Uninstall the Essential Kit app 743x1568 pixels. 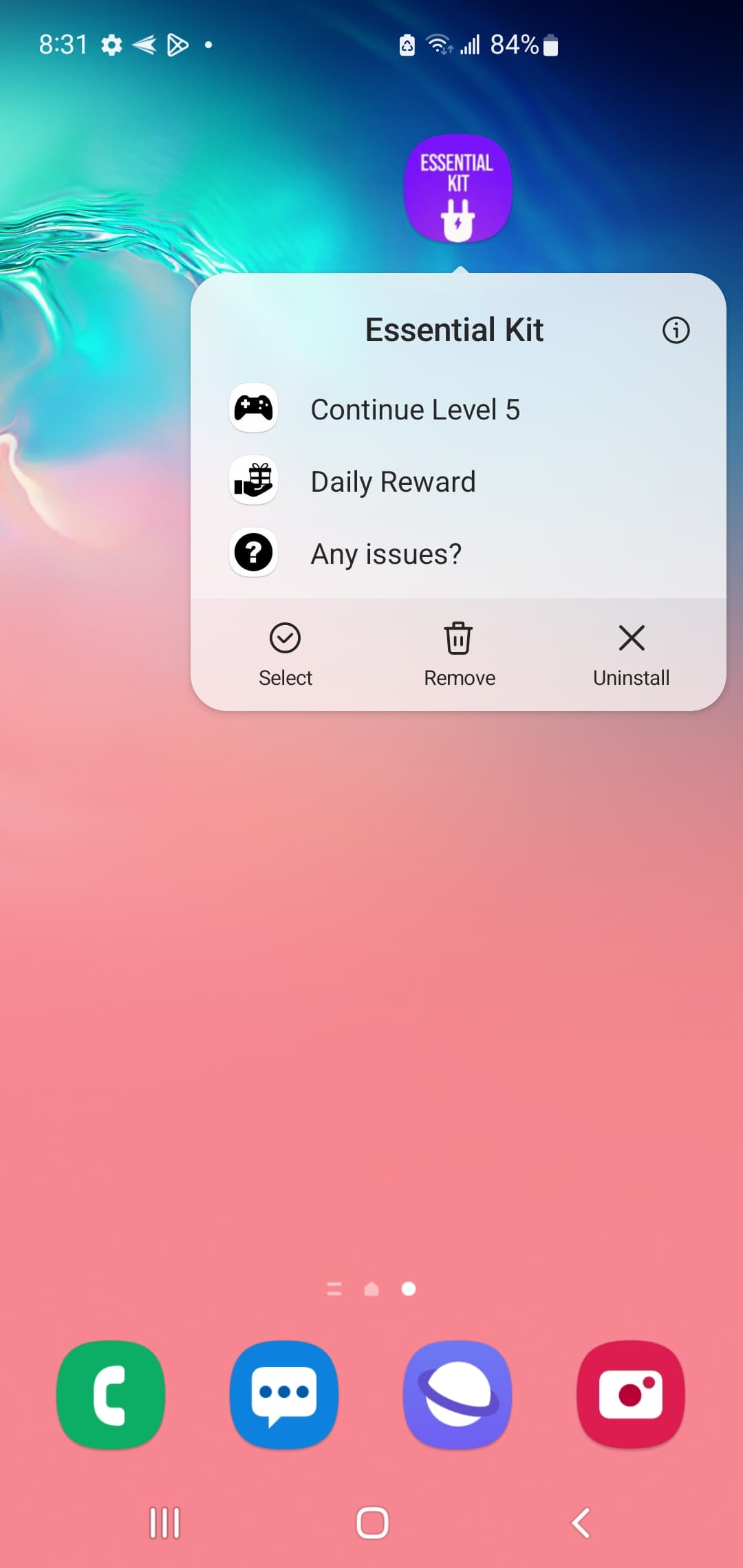coord(631,653)
